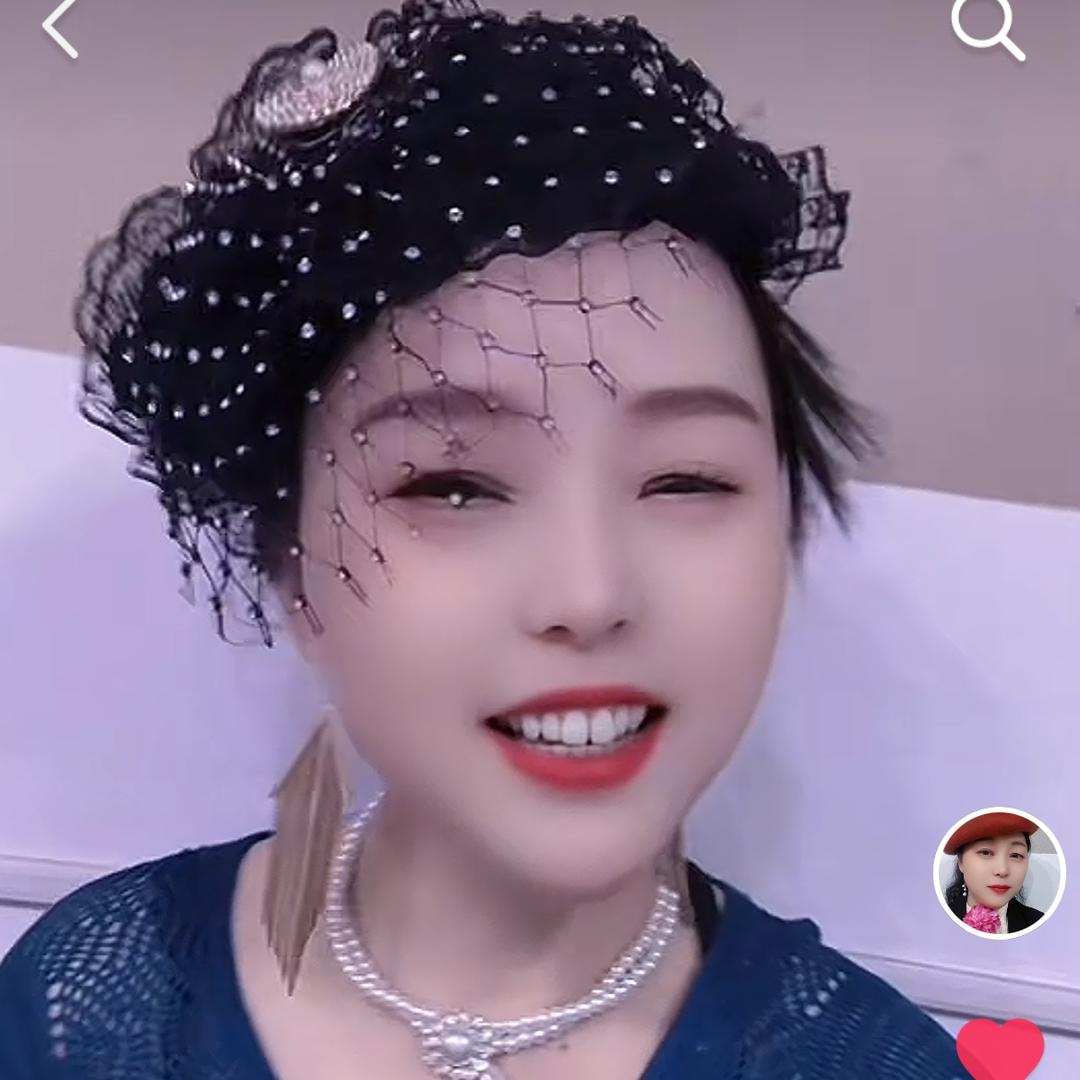Like this video with the heart
This screenshot has height=1080, width=1080.
point(1000,1050)
